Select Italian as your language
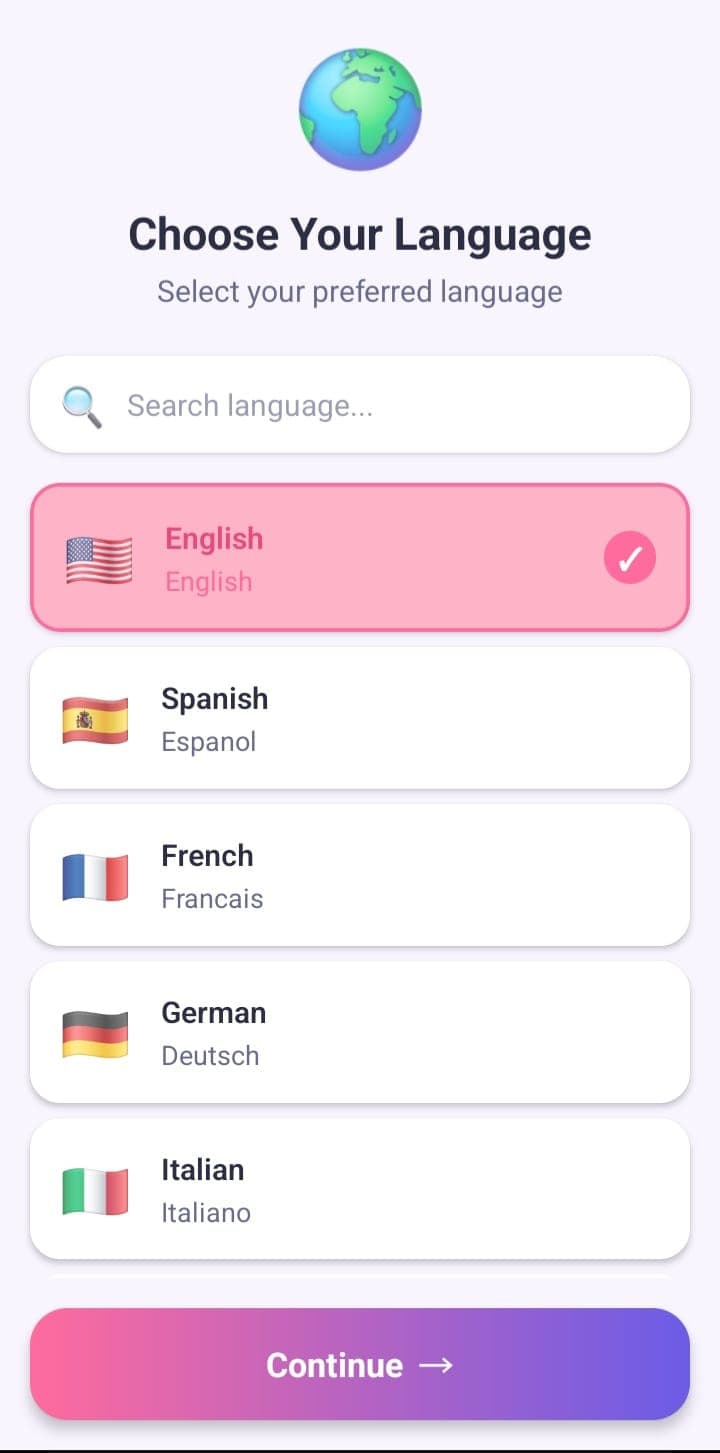 click(360, 1190)
